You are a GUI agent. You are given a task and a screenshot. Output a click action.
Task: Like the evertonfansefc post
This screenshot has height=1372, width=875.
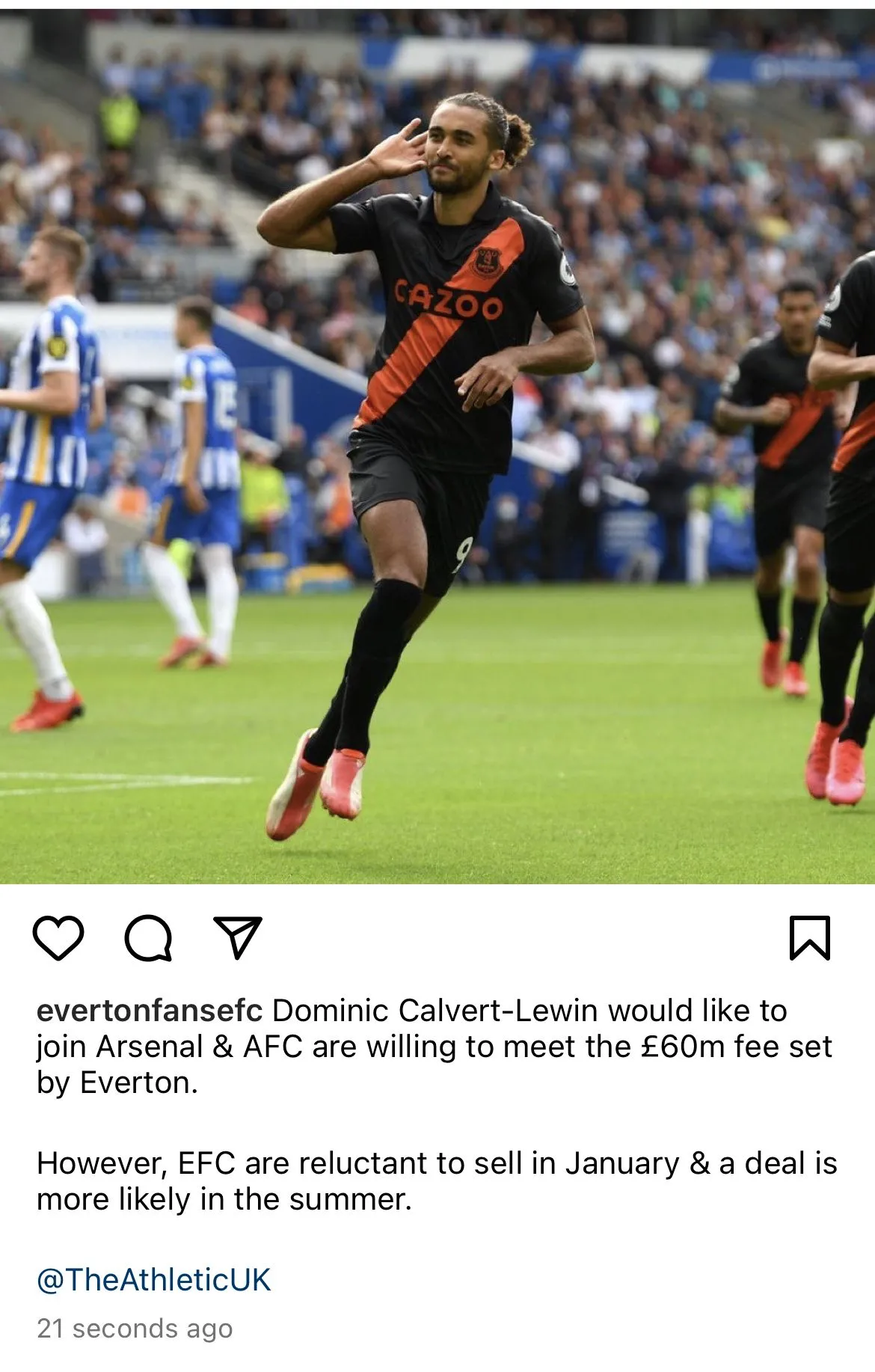tap(58, 937)
